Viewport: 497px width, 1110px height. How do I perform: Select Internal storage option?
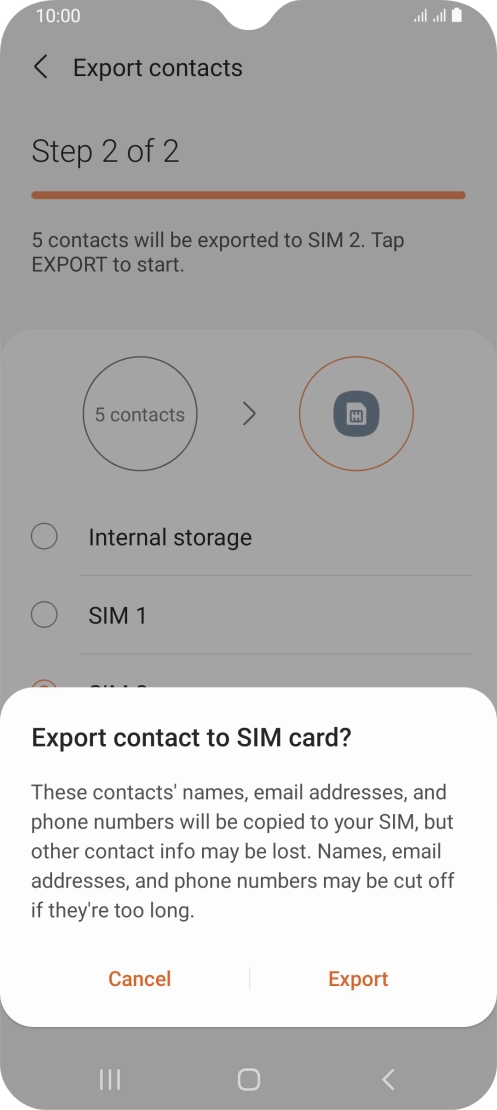pyautogui.click(x=248, y=537)
